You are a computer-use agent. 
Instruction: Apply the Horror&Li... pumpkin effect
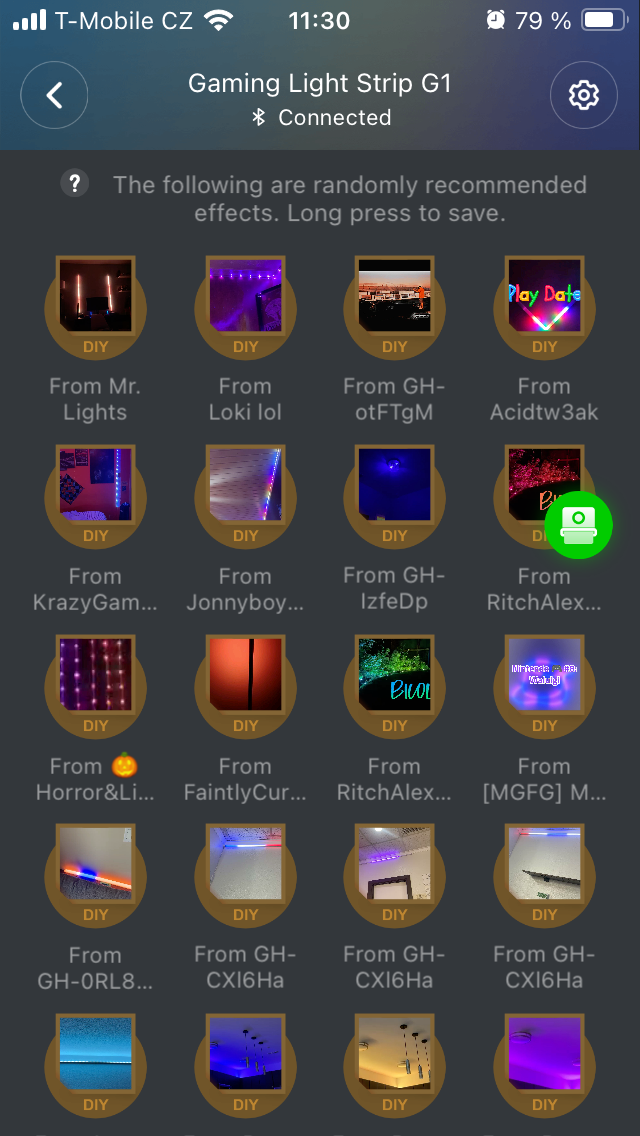[95, 680]
